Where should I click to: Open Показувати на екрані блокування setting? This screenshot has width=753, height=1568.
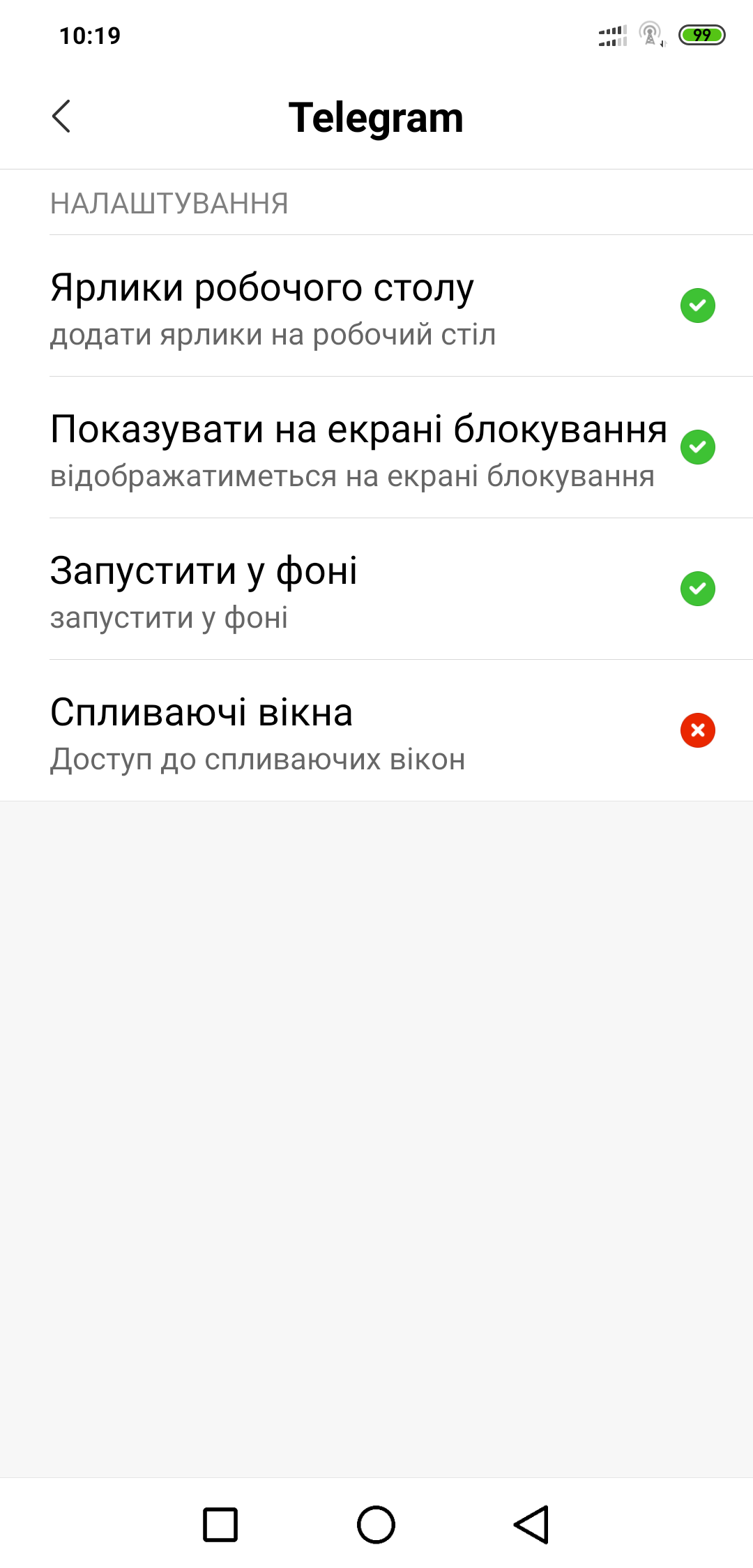376,448
